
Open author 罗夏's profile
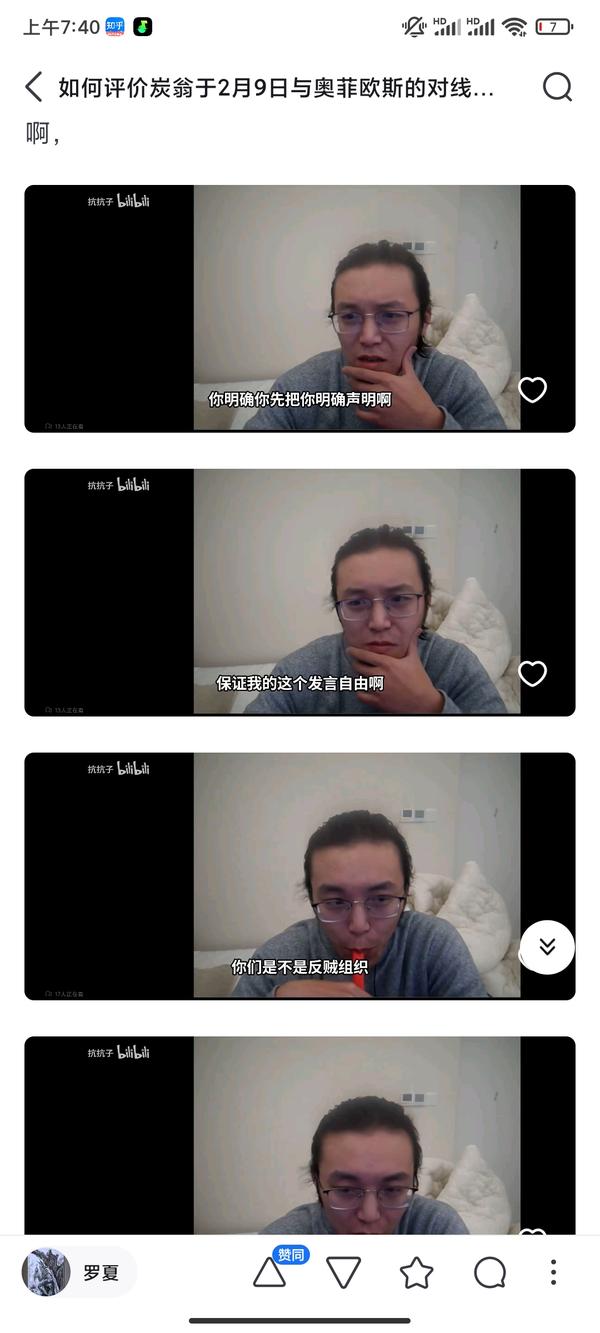[79, 1273]
